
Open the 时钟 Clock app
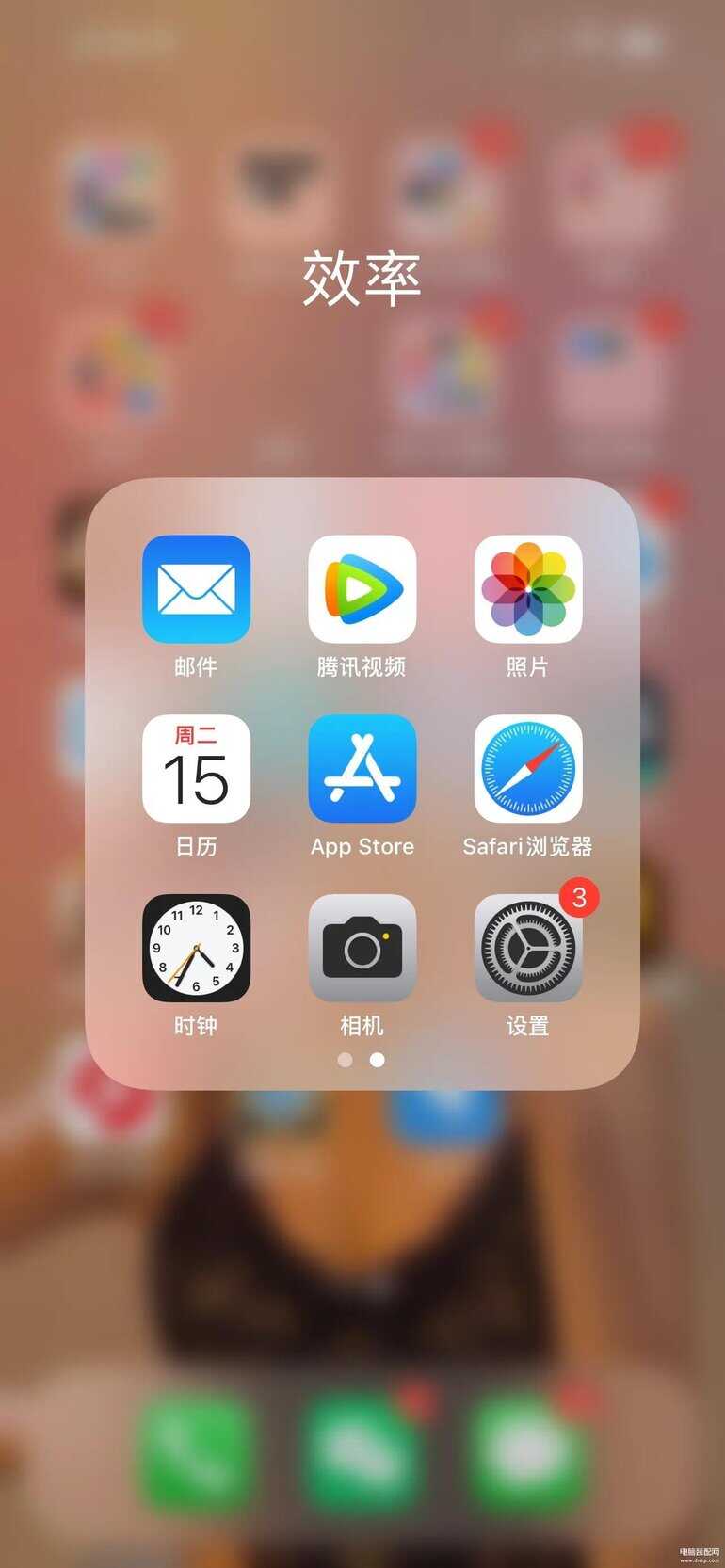pos(196,948)
